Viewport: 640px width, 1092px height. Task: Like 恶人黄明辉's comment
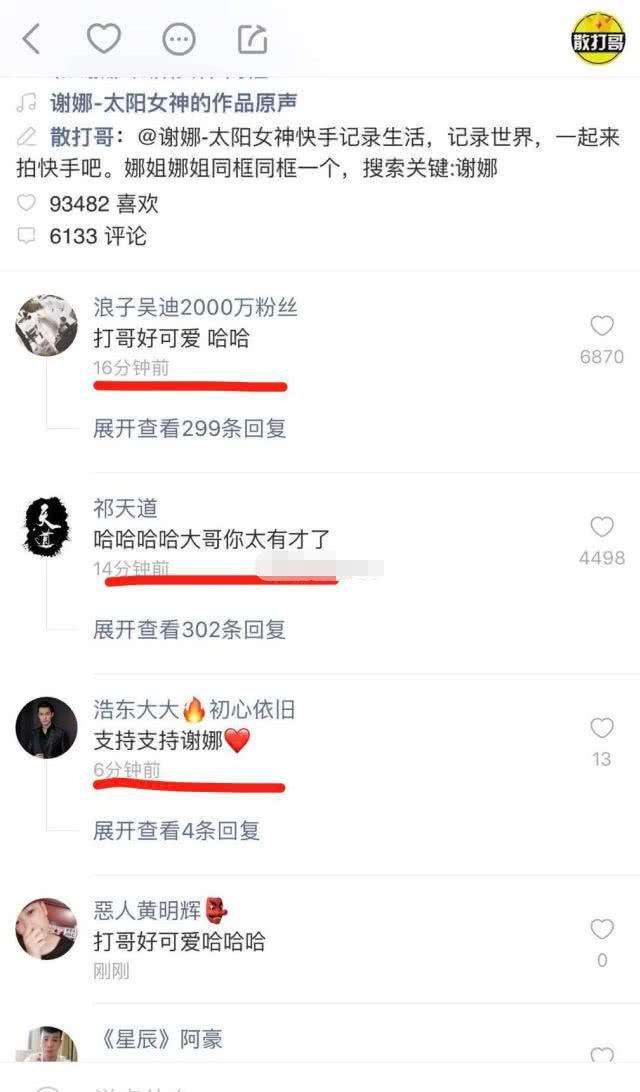(x=601, y=930)
